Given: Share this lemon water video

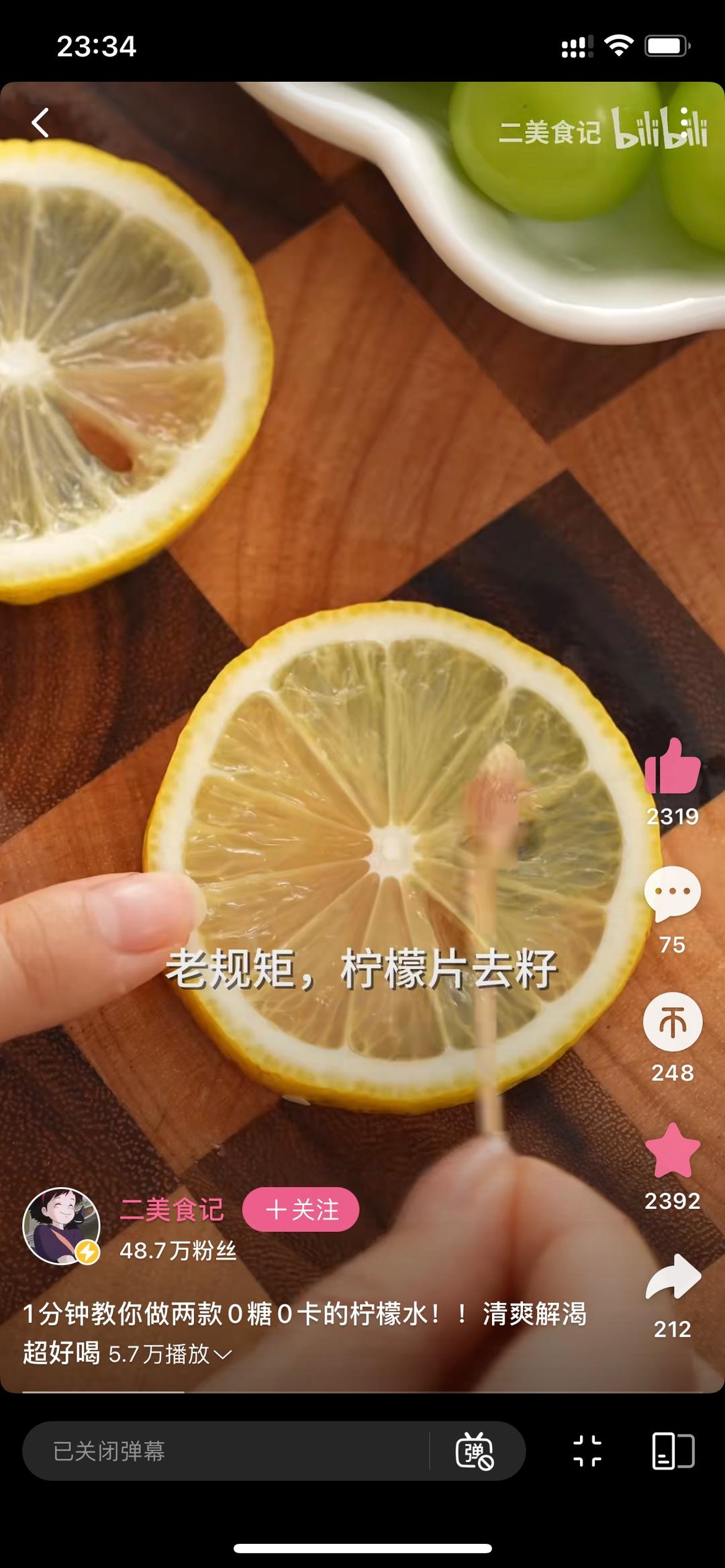Looking at the screenshot, I should (673, 1277).
